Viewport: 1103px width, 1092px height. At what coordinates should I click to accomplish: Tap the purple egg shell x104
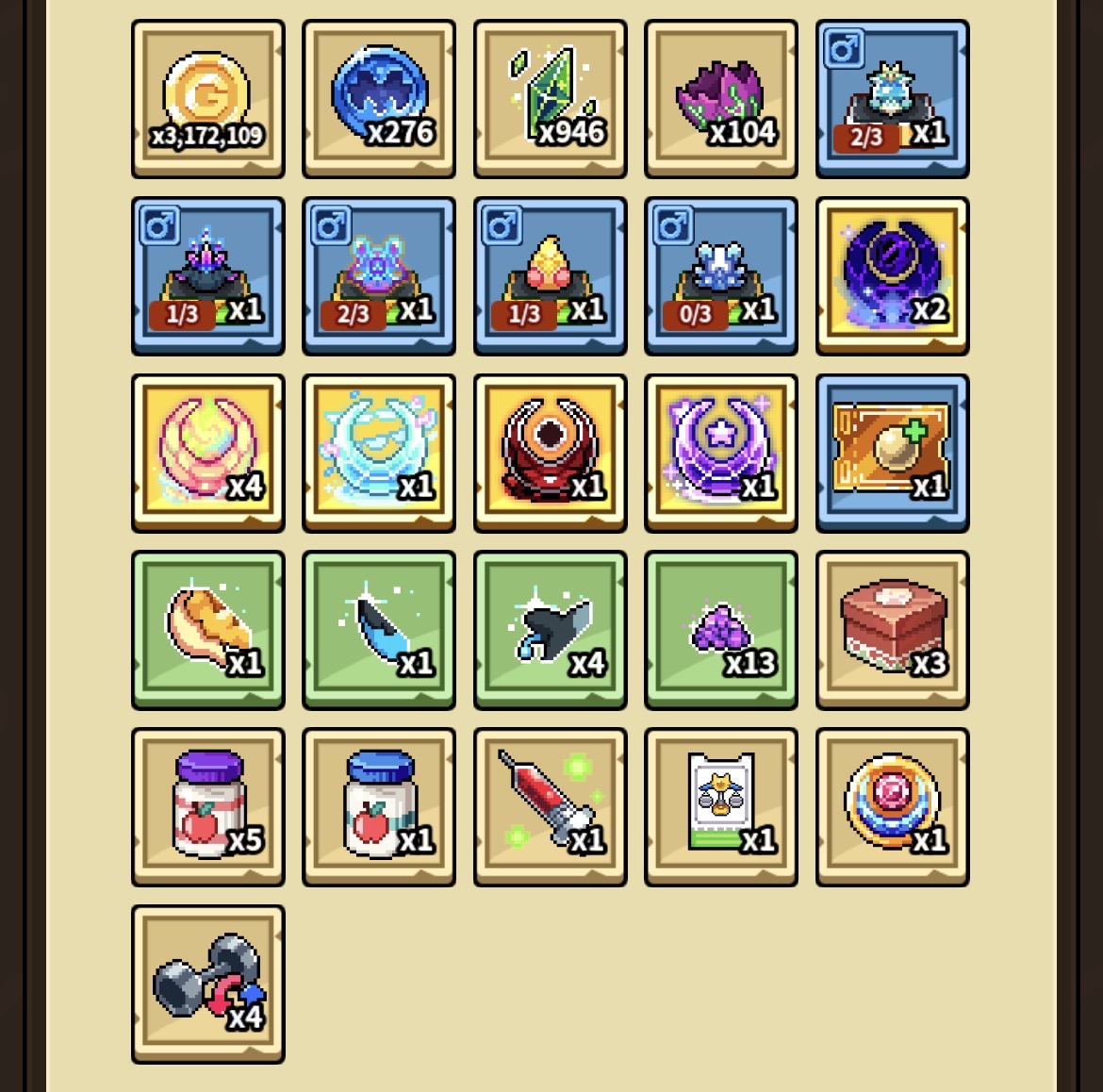pyautogui.click(x=721, y=99)
